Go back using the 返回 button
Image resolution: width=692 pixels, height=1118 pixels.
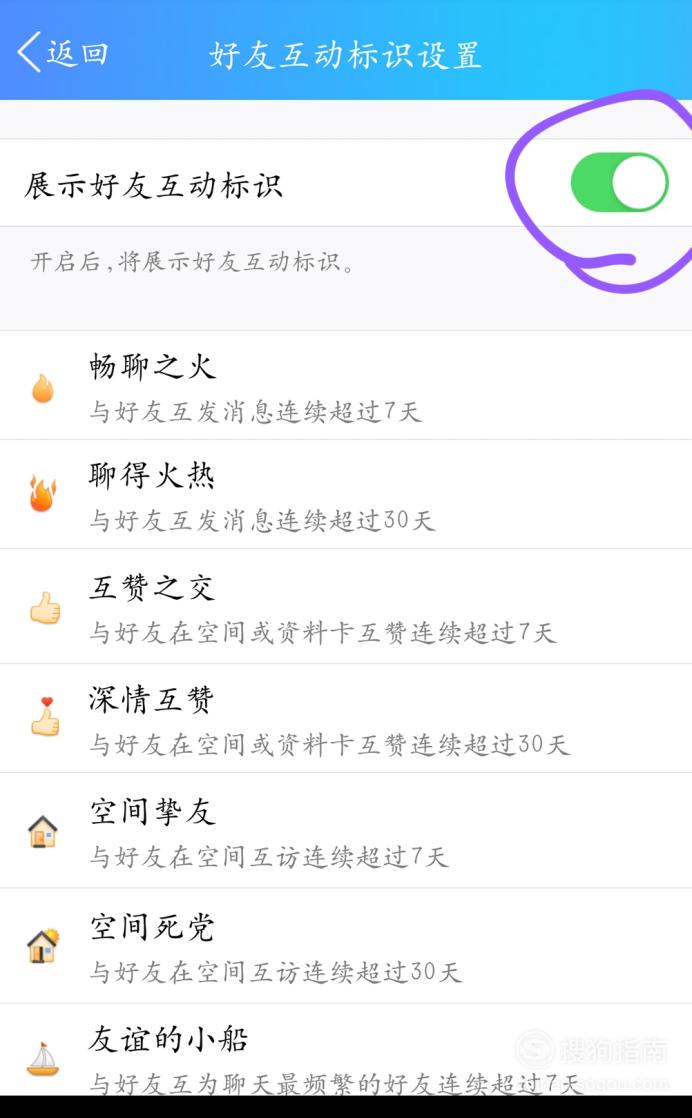(x=63, y=53)
